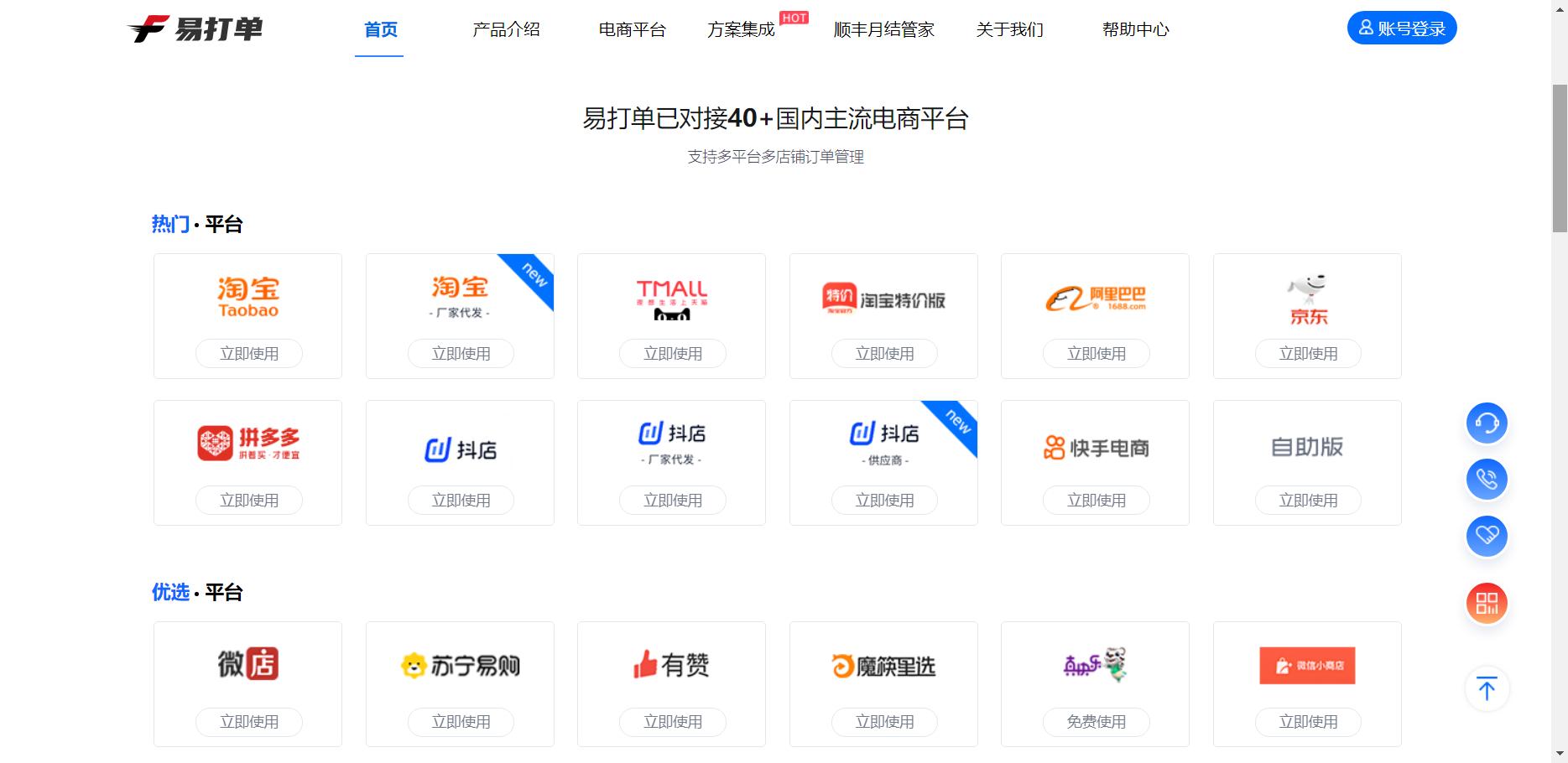Tap the 账号登录 login button
This screenshot has width=1568, height=763.
[1401, 29]
